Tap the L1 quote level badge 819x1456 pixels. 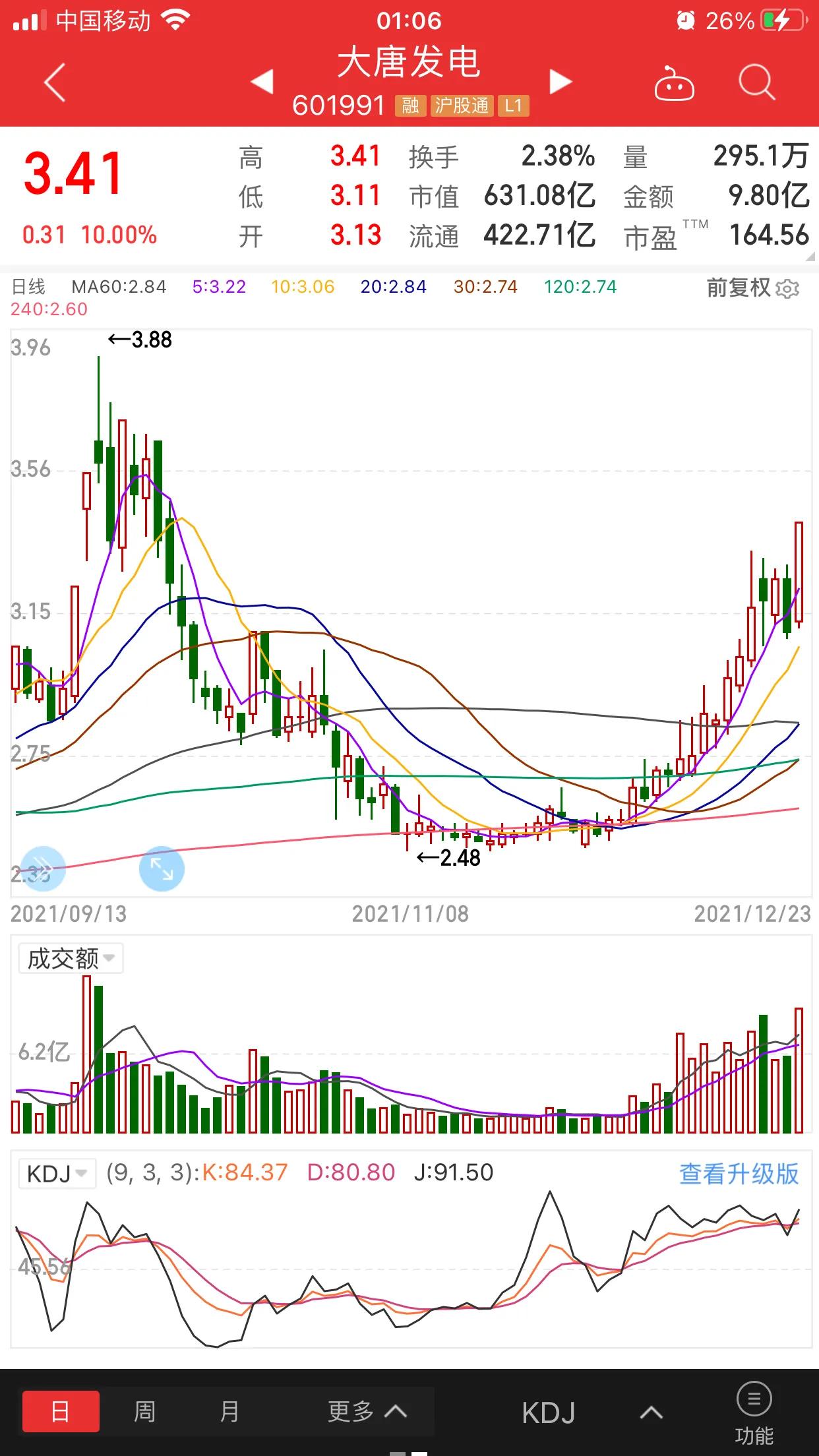pos(513,106)
